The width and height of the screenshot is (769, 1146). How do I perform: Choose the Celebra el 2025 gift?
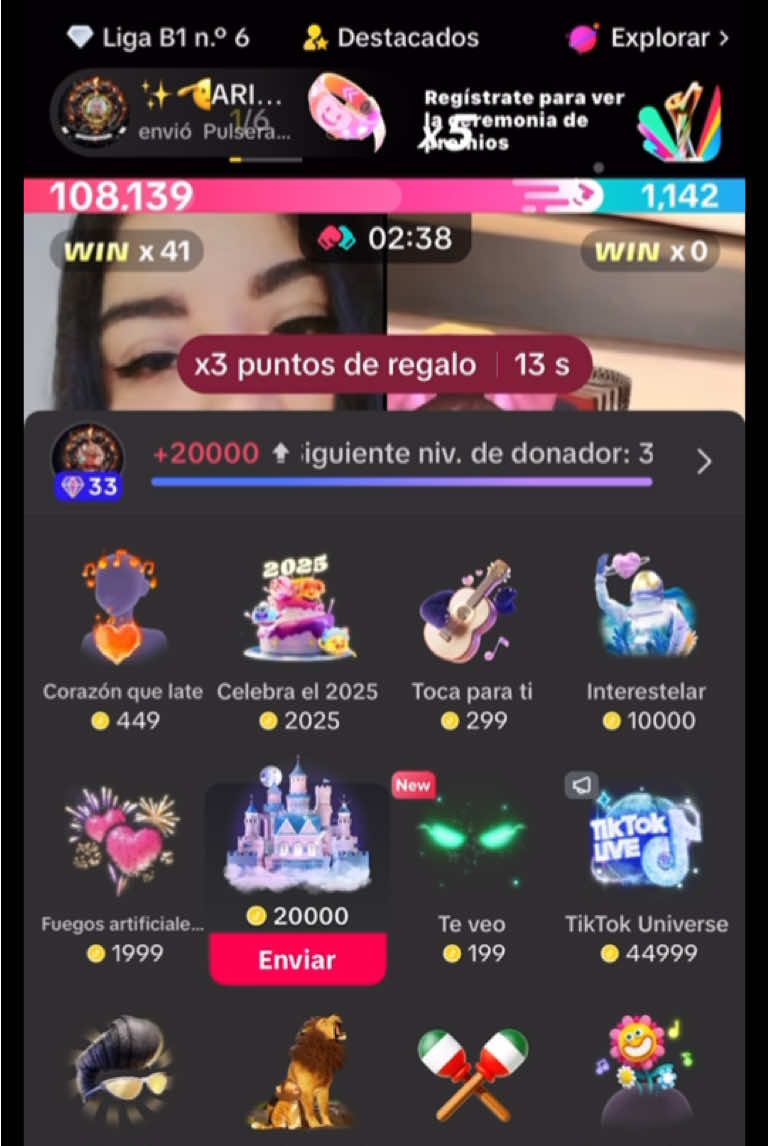tap(297, 620)
